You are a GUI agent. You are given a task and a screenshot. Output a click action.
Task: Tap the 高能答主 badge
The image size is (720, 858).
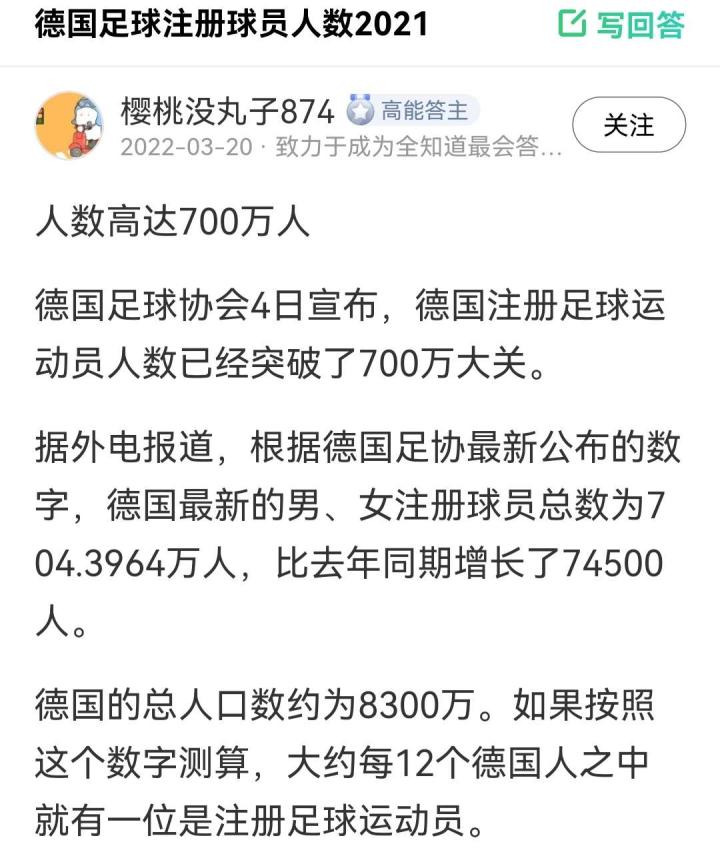pos(412,110)
